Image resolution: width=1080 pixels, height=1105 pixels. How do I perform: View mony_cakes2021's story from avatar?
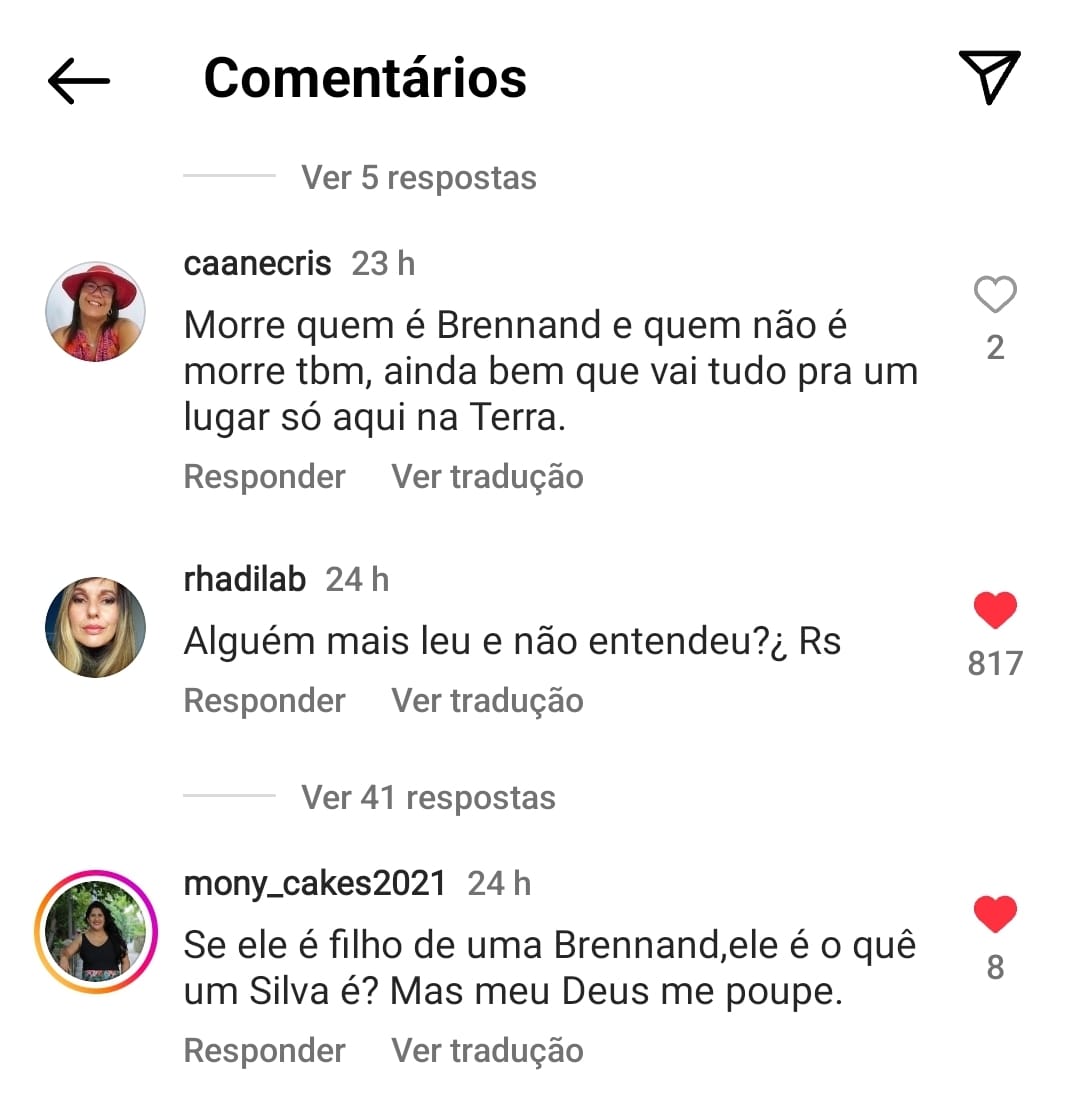tap(96, 932)
